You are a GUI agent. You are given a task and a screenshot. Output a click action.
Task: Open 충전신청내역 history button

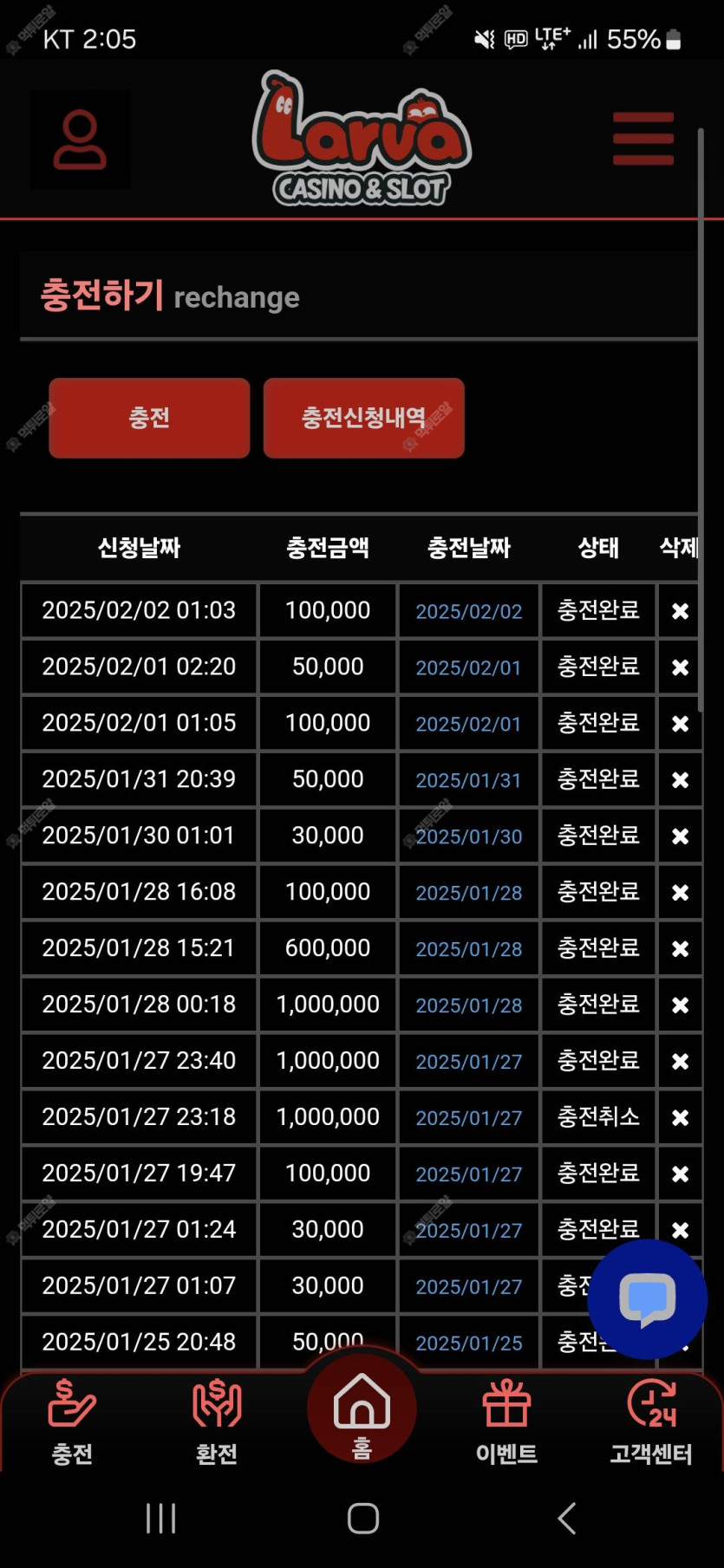(363, 418)
